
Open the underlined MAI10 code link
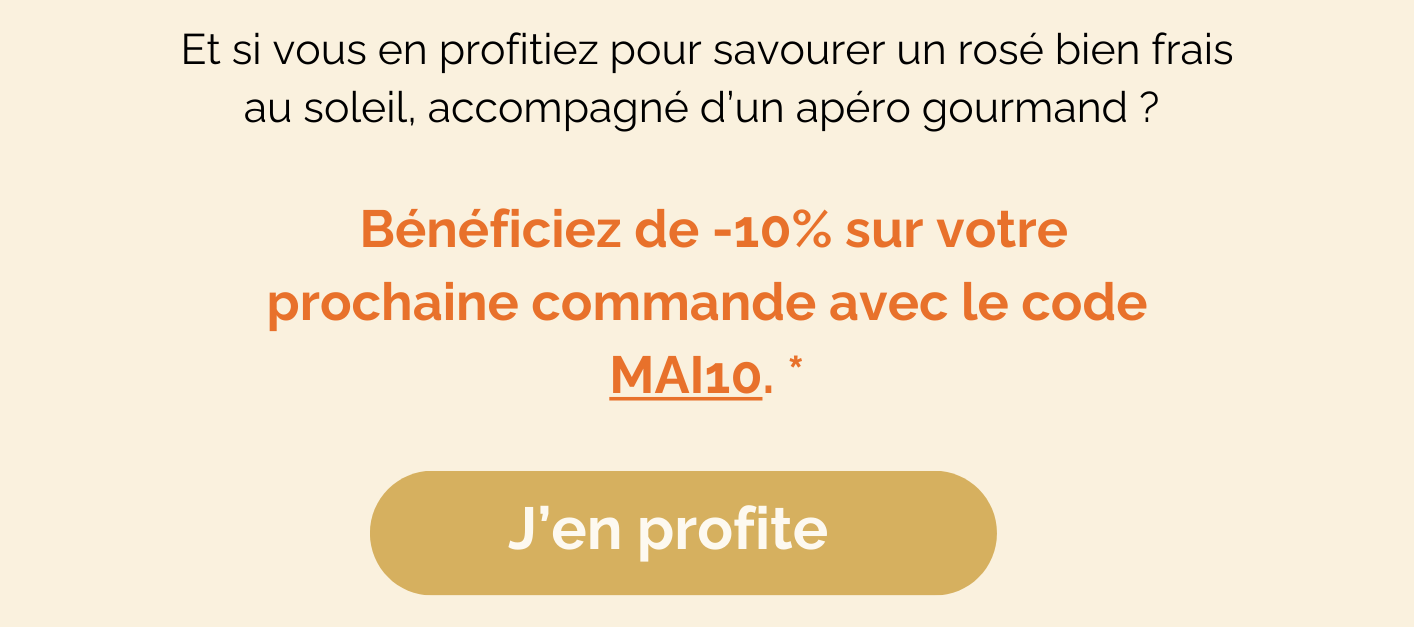coord(686,376)
